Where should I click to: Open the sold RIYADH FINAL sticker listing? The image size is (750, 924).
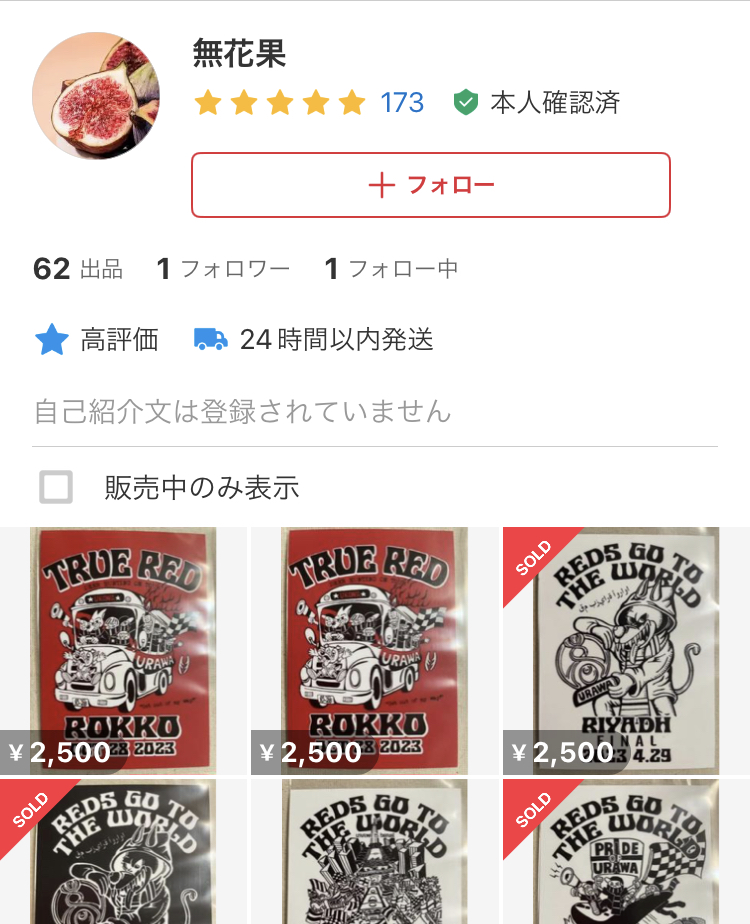pyautogui.click(x=625, y=650)
